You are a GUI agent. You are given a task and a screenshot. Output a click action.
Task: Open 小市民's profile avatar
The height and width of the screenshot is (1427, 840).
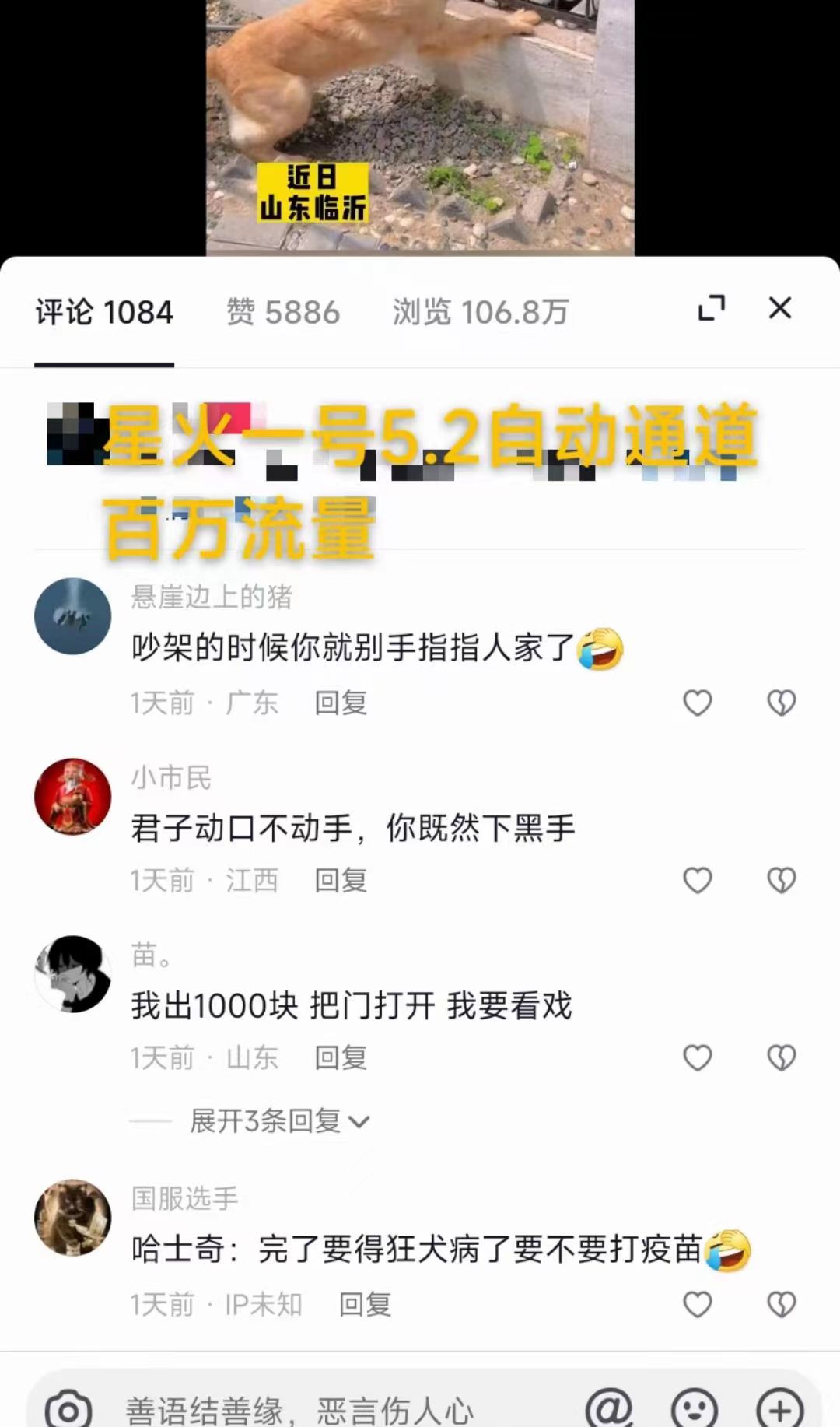pyautogui.click(x=73, y=796)
